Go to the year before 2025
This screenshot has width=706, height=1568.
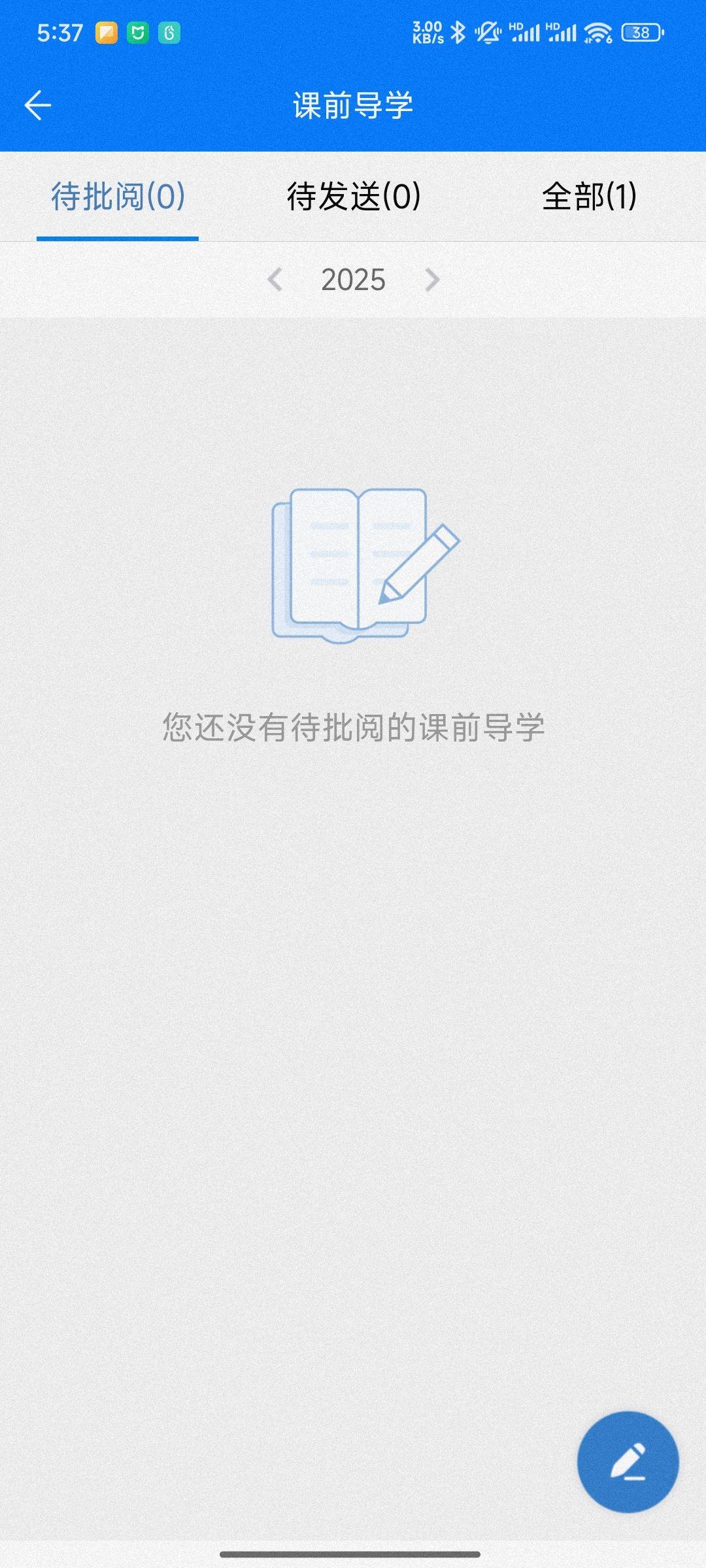coord(275,280)
